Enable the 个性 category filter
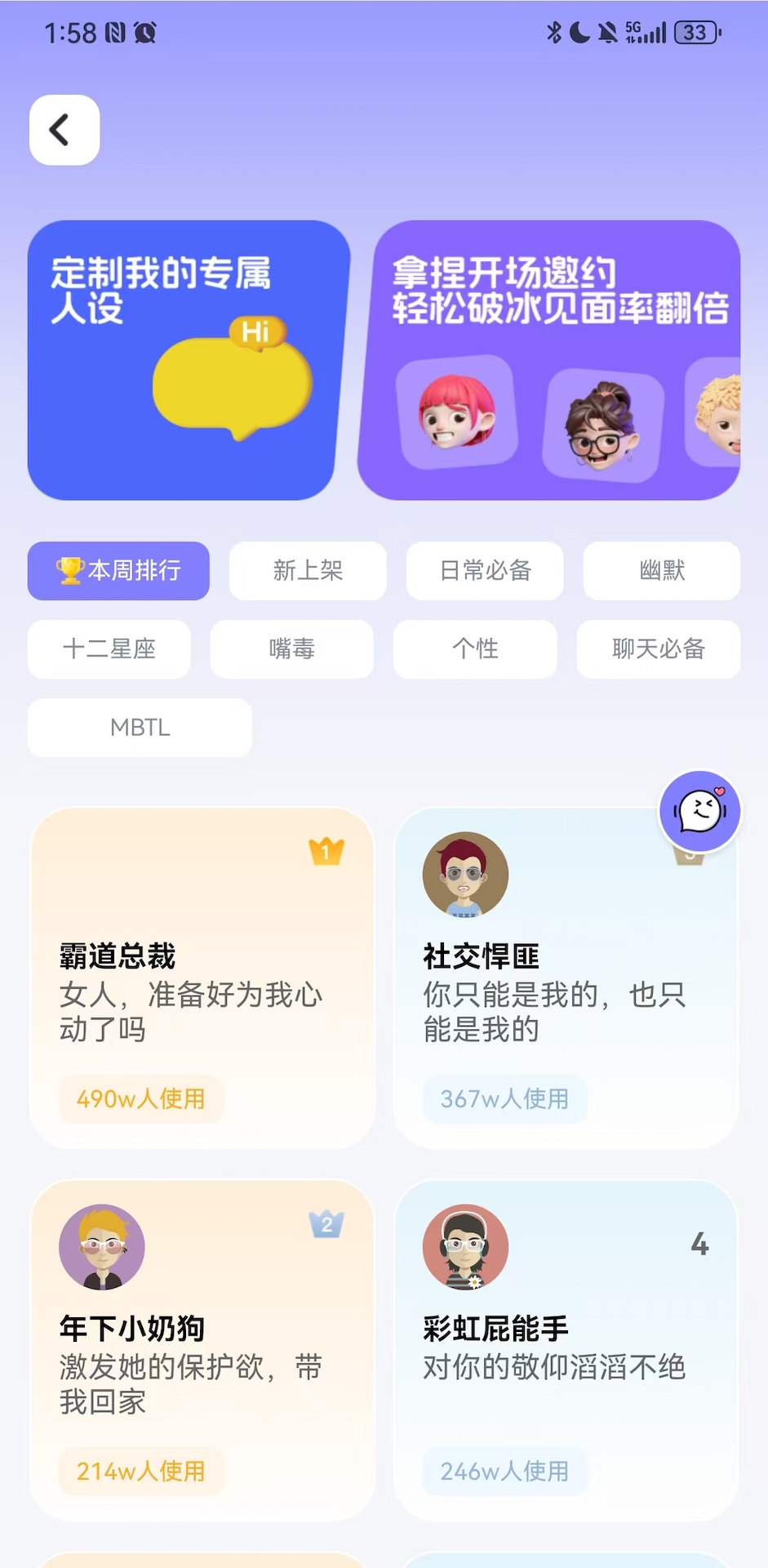 coord(475,649)
